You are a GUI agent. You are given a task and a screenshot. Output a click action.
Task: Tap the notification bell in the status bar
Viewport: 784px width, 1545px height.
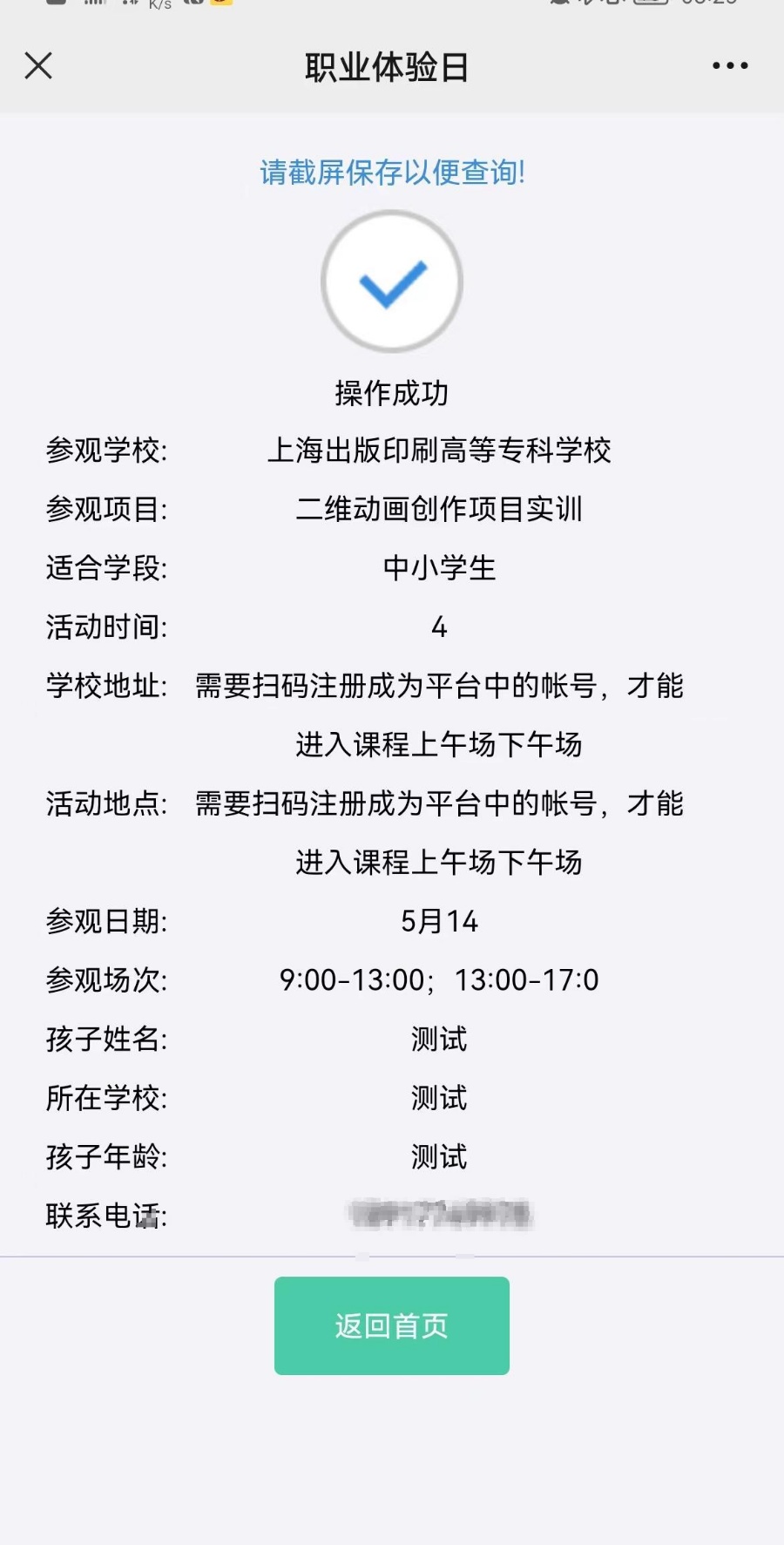[561, 4]
